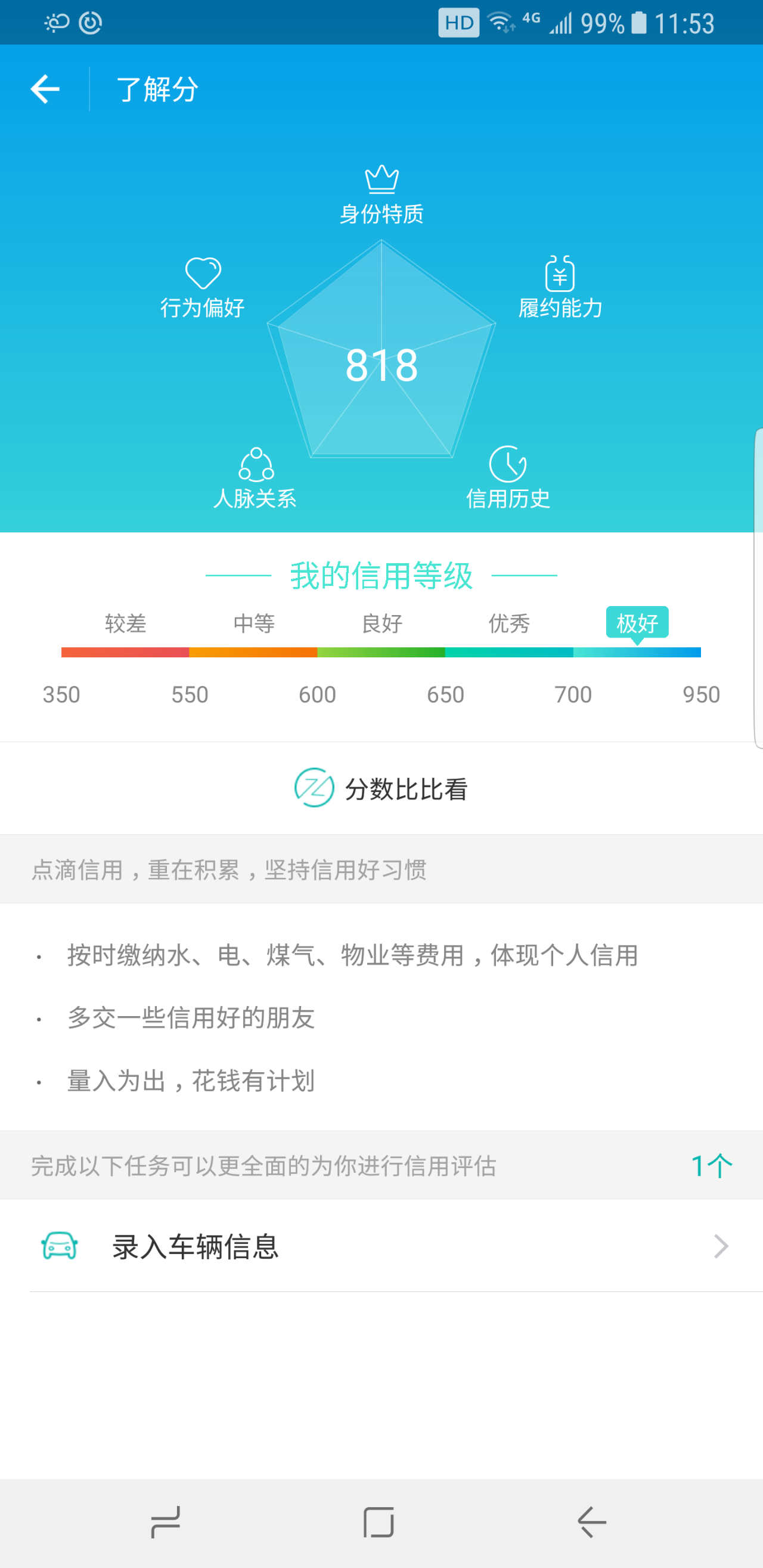Tap the 人脉关系 dimension icon
This screenshot has width=763, height=1568.
256,464
